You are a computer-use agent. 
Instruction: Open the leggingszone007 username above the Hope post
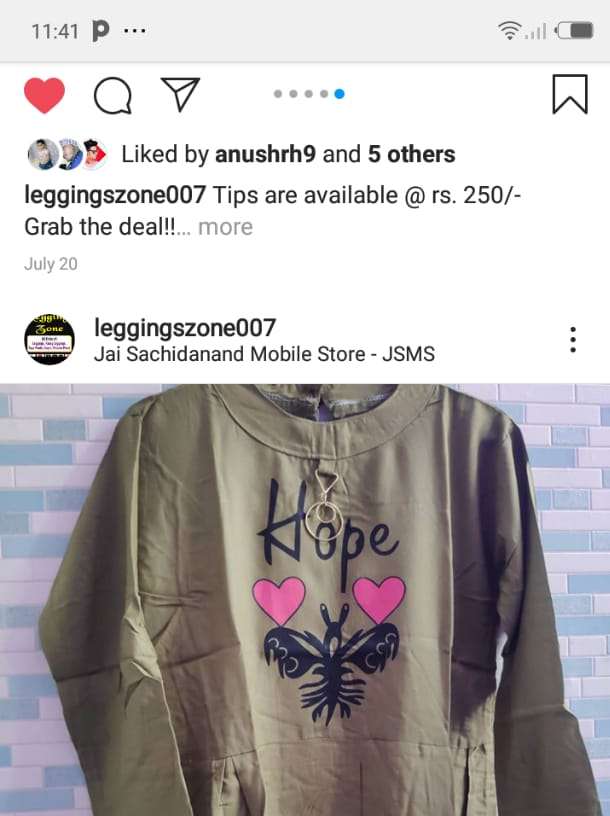[184, 327]
